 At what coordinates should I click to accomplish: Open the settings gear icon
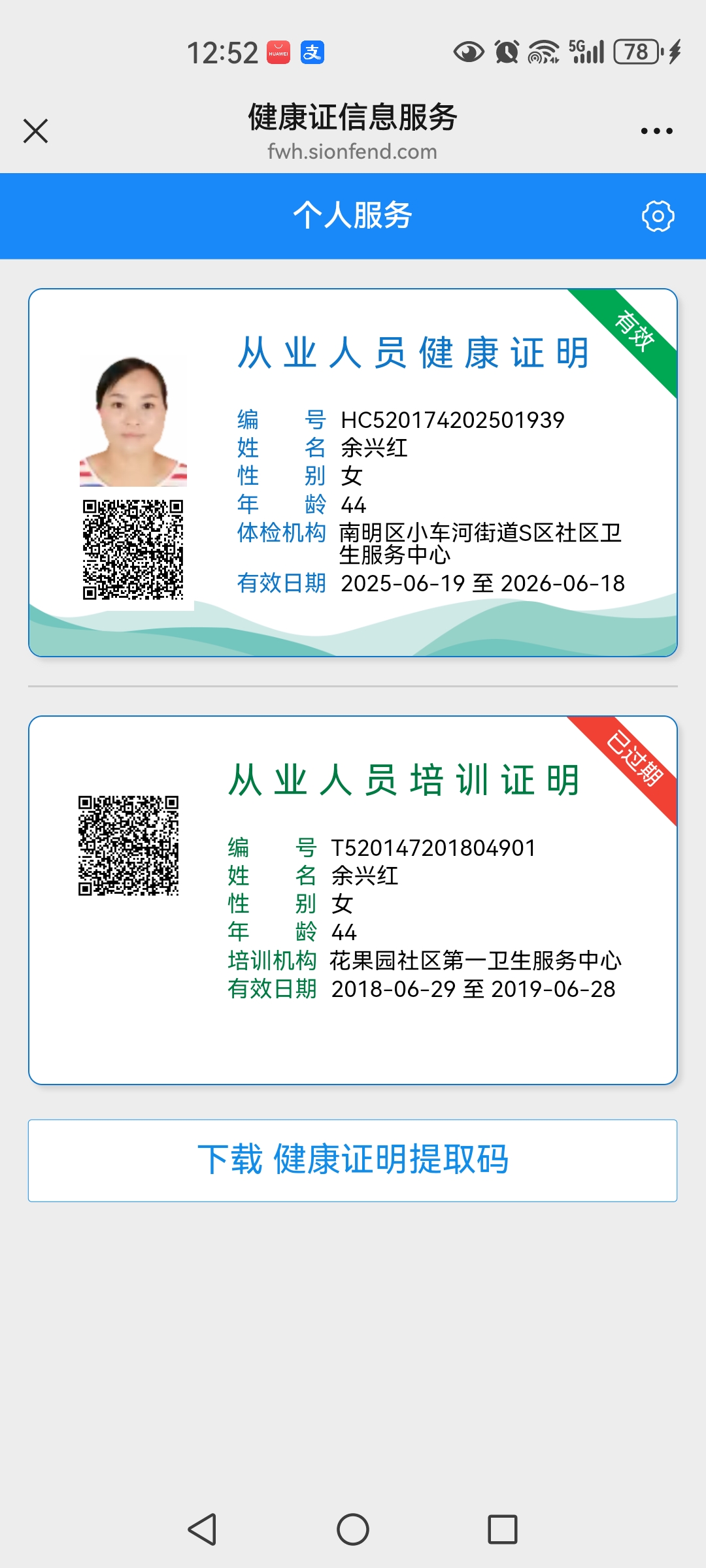point(658,216)
